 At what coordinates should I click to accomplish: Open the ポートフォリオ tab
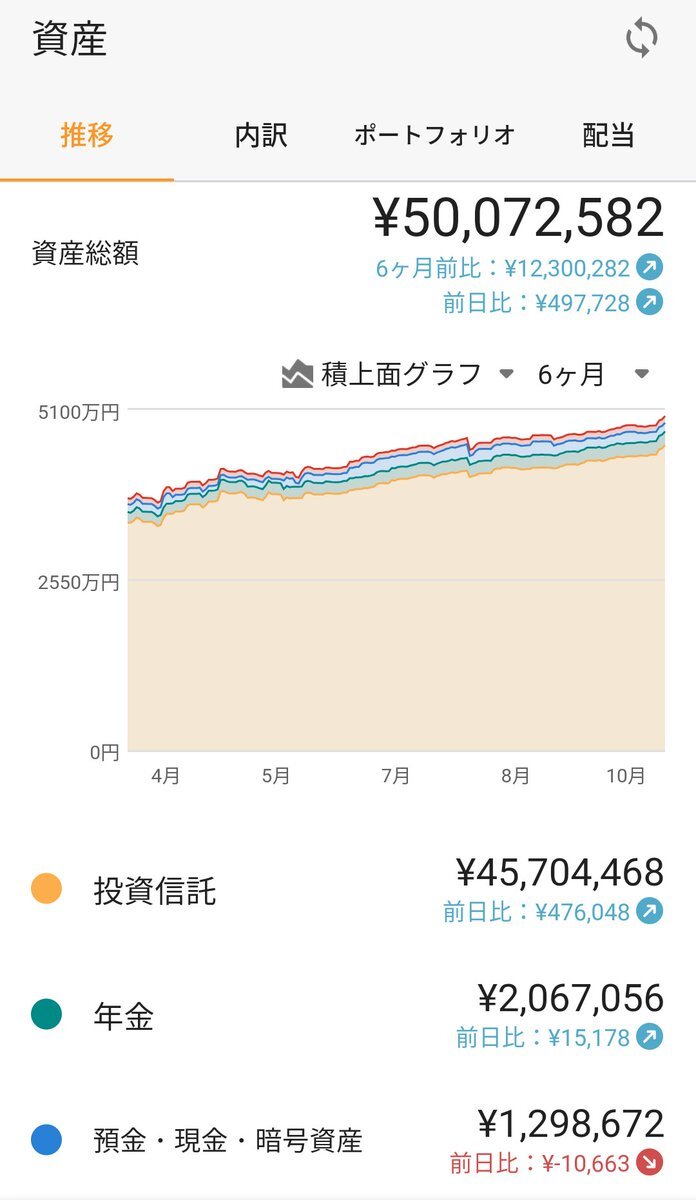tap(434, 136)
